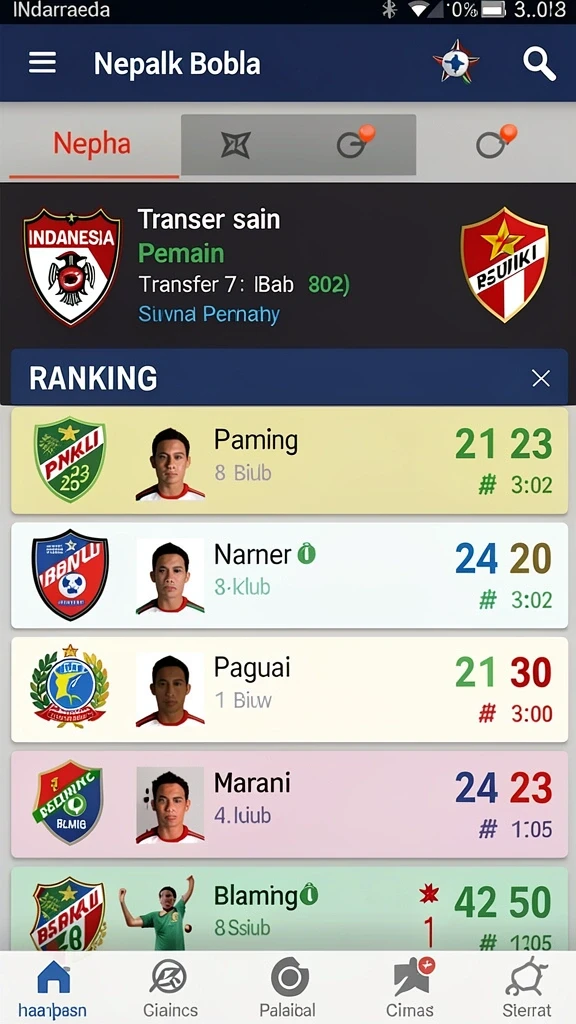Select the four-point star tab
Viewport: 576px width, 1024px height.
click(x=235, y=144)
